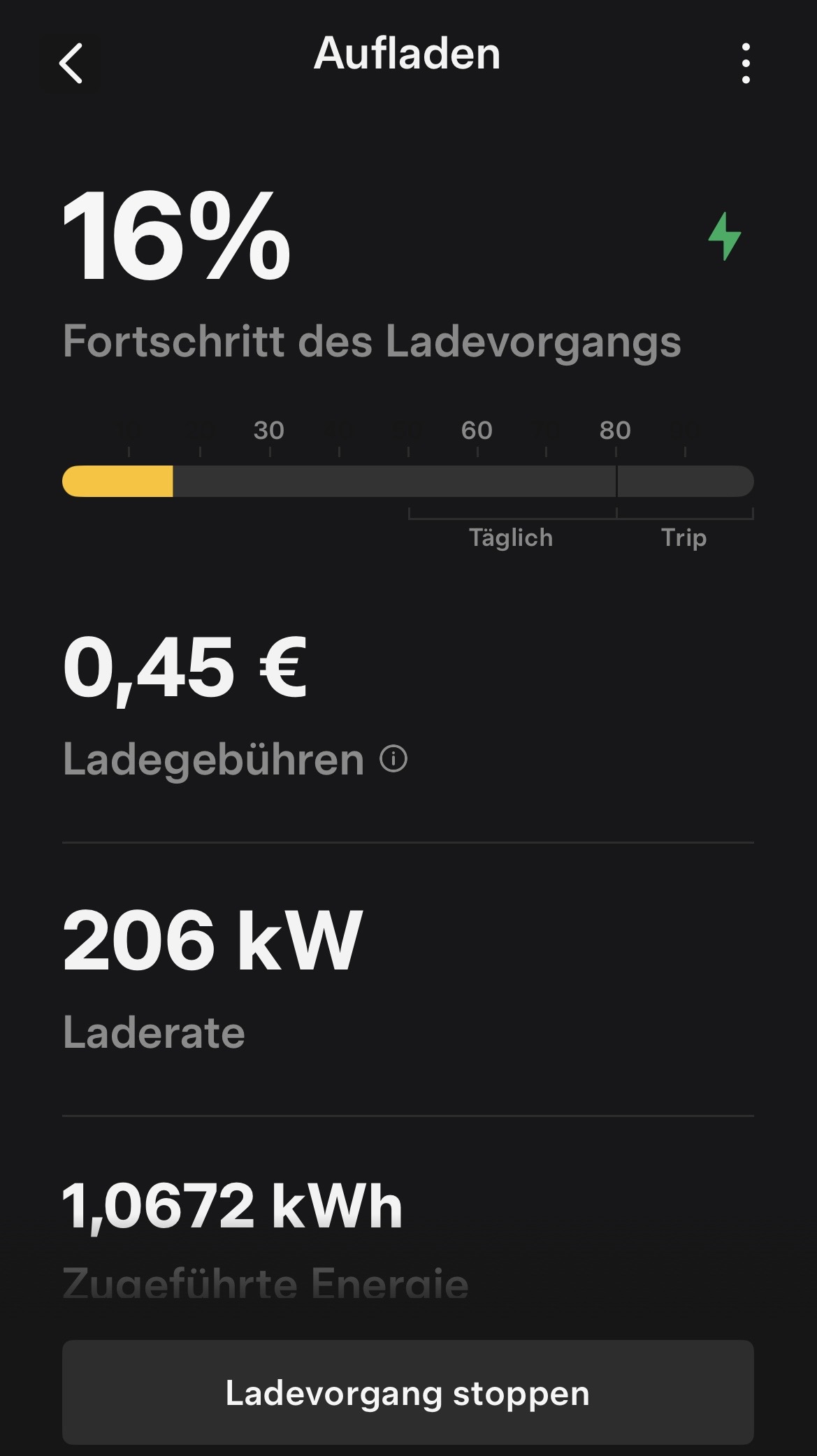Open the three-dot overflow menu

[x=746, y=64]
